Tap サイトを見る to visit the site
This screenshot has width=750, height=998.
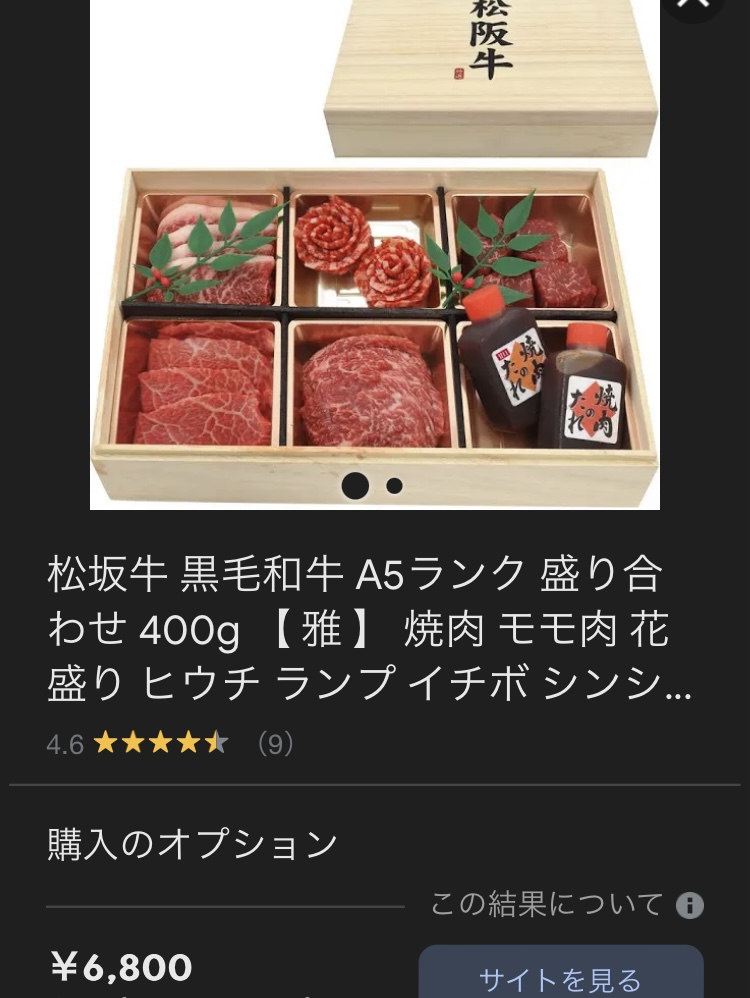(x=560, y=976)
